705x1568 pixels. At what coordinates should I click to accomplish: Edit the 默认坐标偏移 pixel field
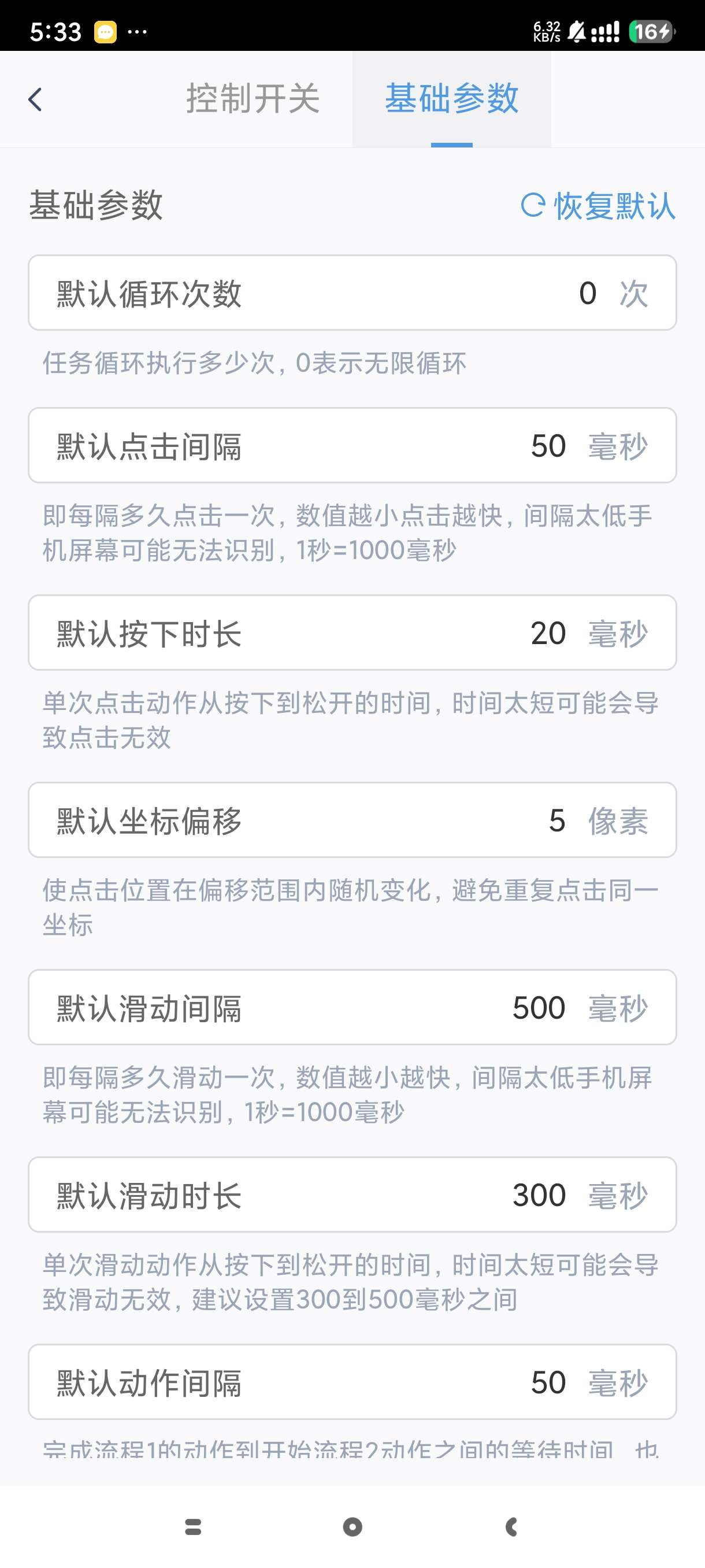(x=556, y=821)
